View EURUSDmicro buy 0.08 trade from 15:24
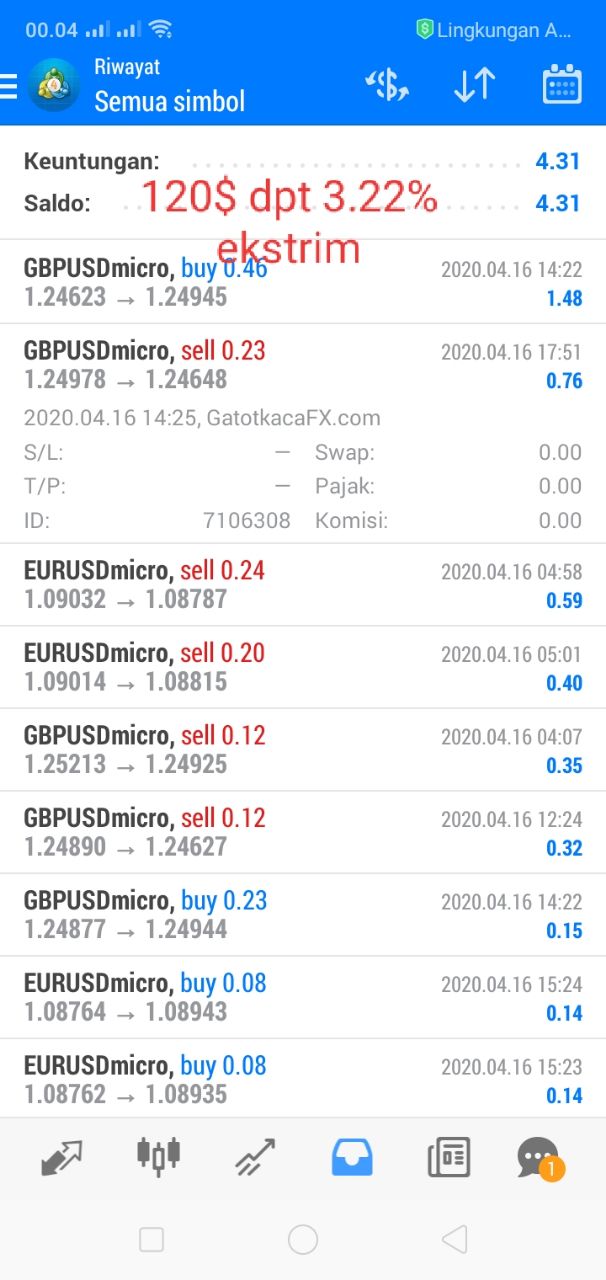 (x=302, y=997)
